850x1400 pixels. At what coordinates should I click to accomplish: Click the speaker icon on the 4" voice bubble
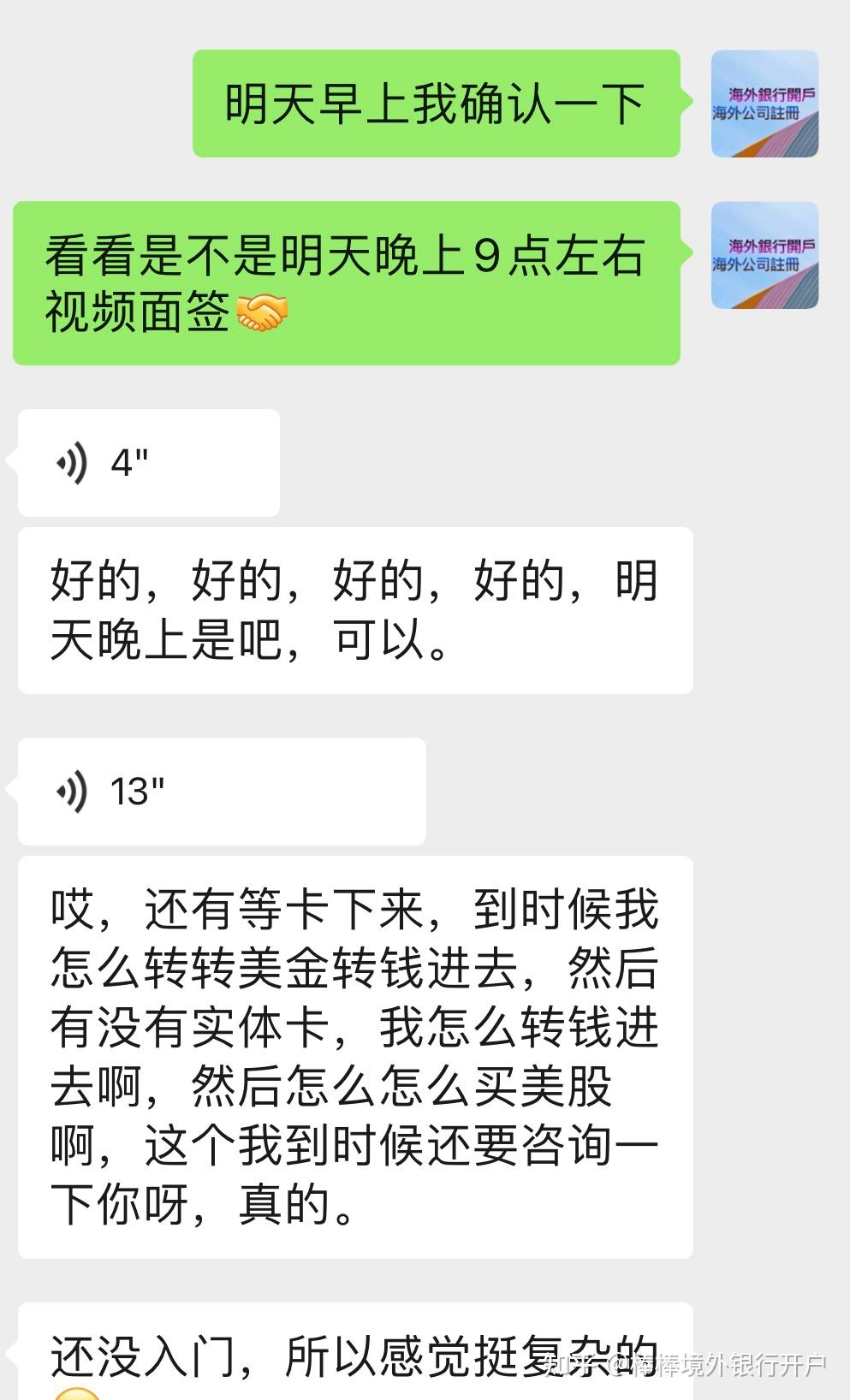pyautogui.click(x=75, y=462)
